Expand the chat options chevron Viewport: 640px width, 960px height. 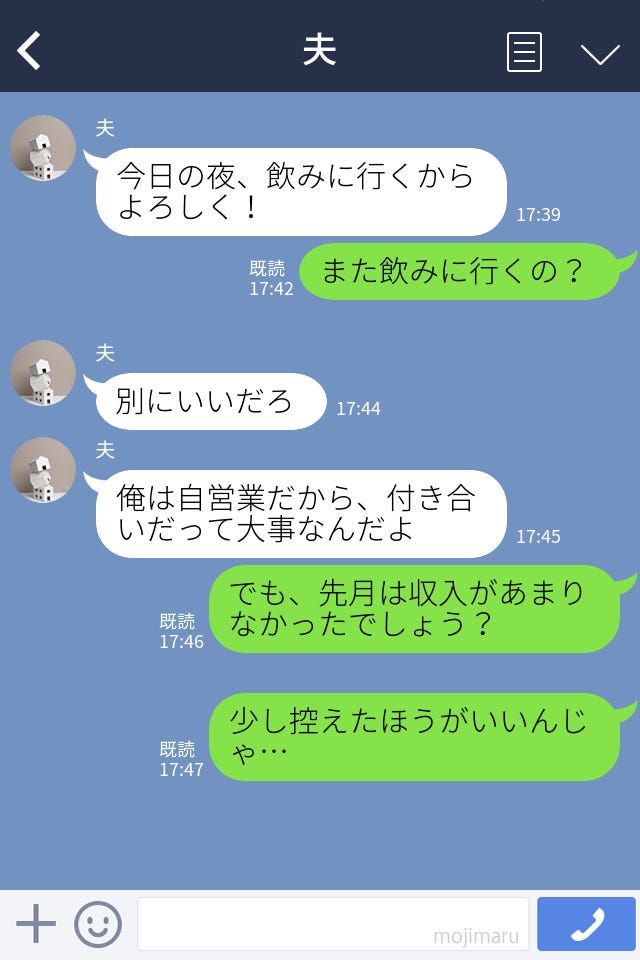tap(600, 53)
